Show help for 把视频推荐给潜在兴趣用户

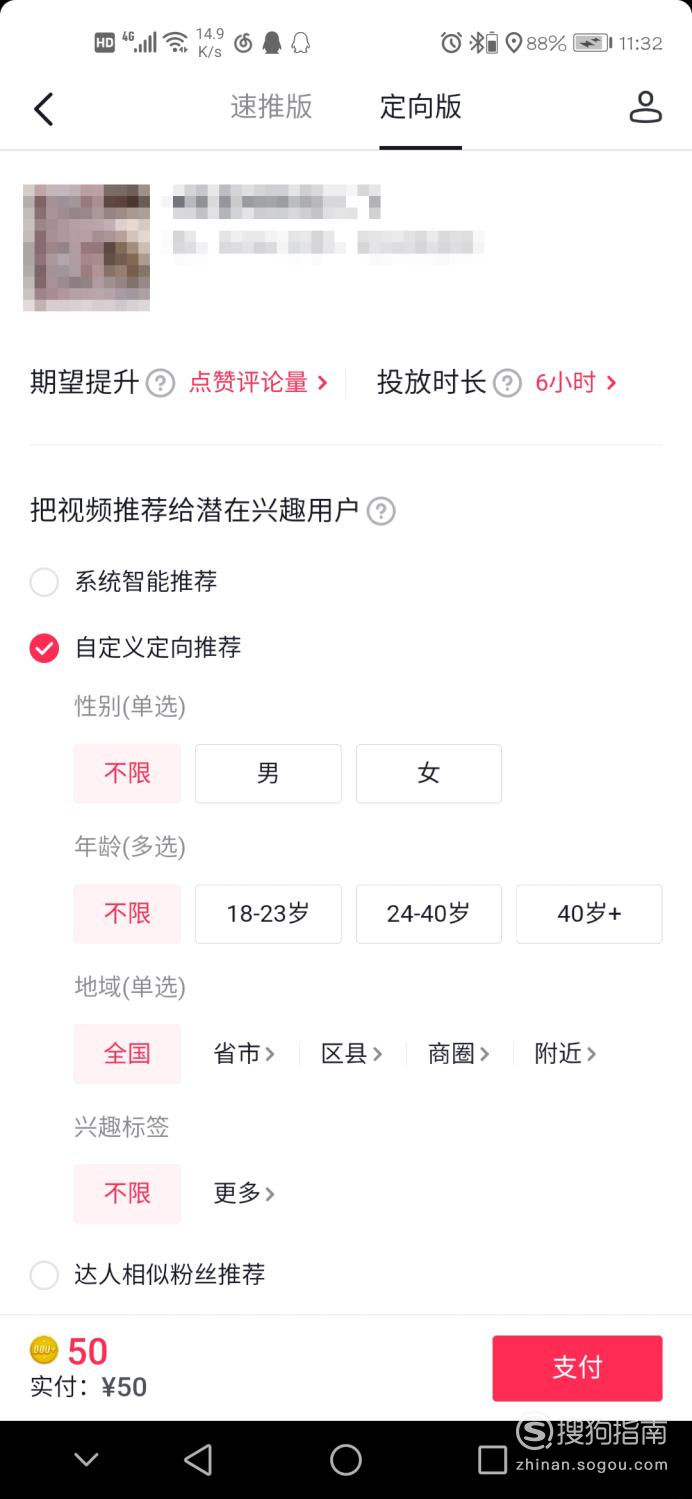(x=381, y=512)
